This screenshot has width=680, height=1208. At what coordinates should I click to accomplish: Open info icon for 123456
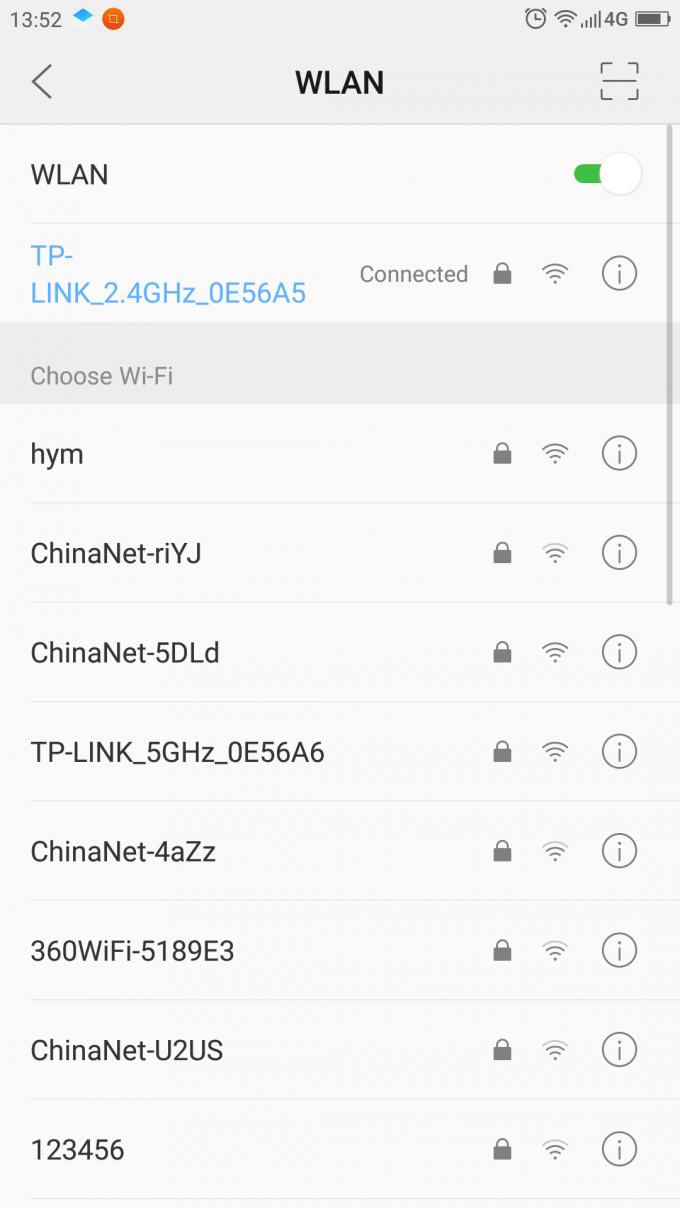[x=619, y=1149]
